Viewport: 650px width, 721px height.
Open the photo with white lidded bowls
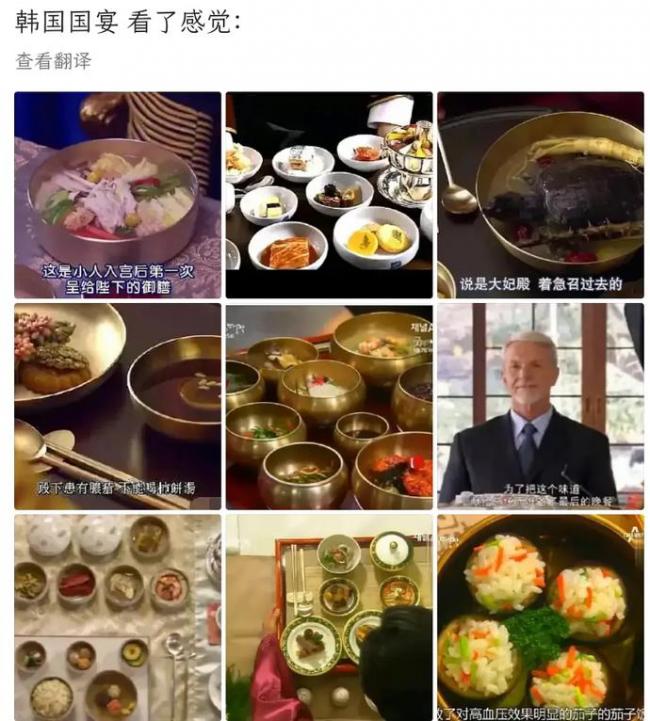(117, 617)
